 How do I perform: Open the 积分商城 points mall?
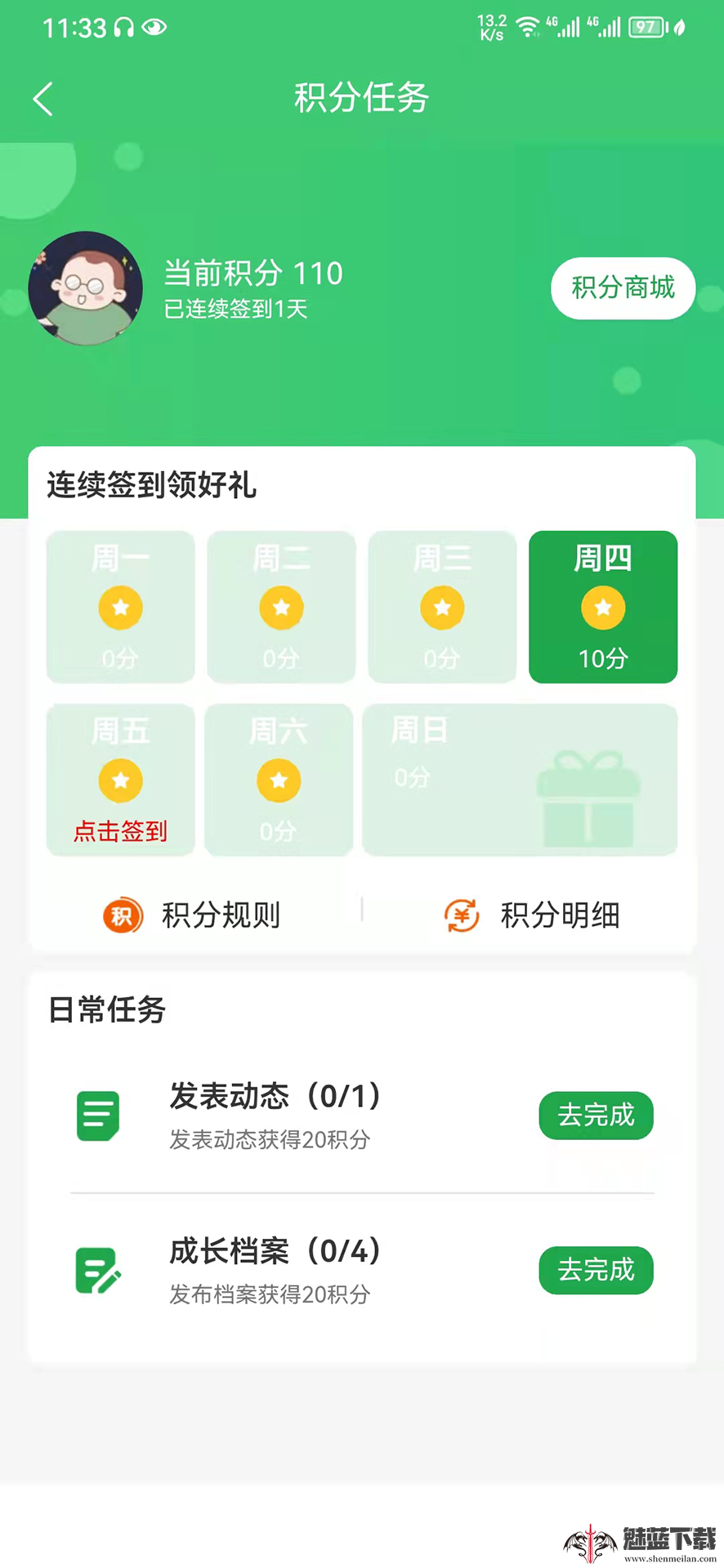coord(623,288)
